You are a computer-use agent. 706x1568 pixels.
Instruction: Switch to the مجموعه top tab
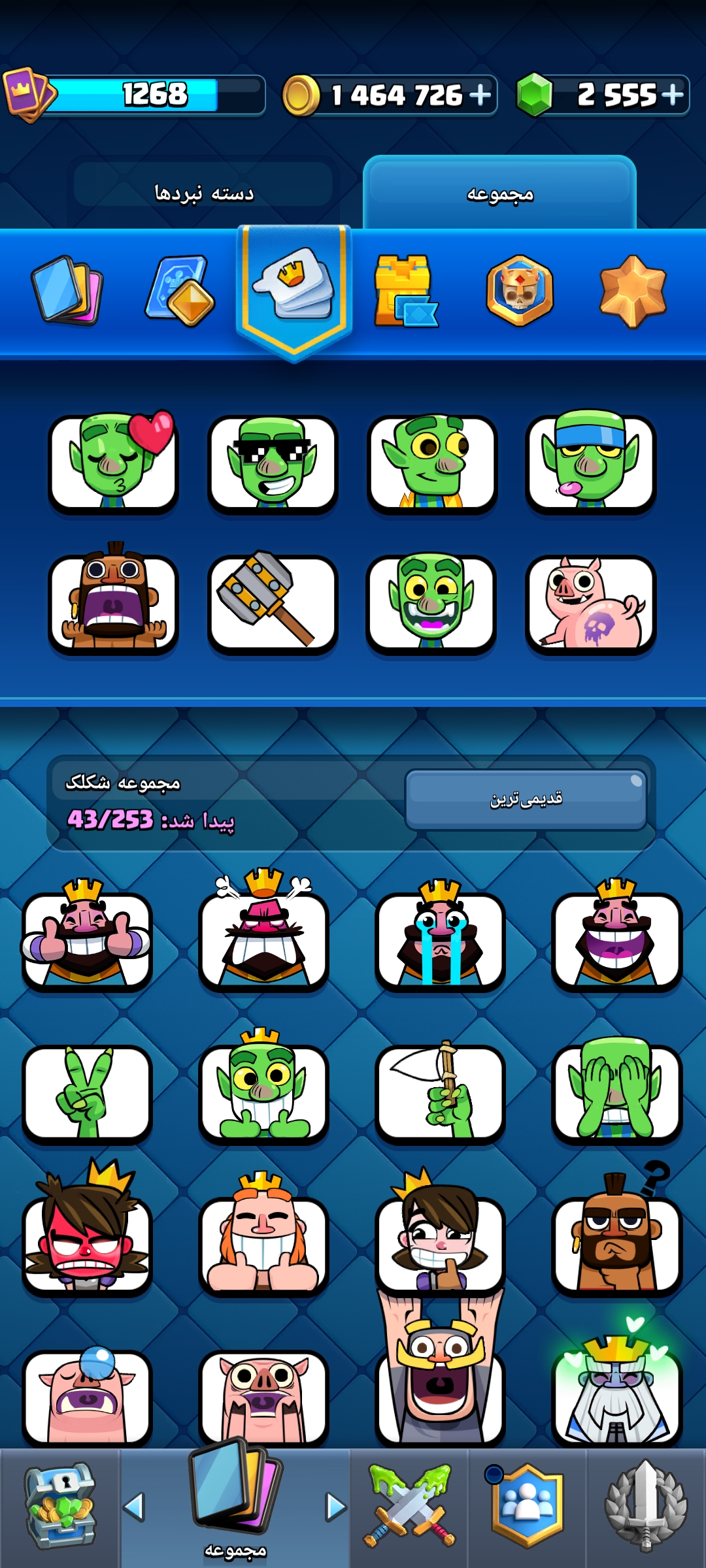click(500, 194)
